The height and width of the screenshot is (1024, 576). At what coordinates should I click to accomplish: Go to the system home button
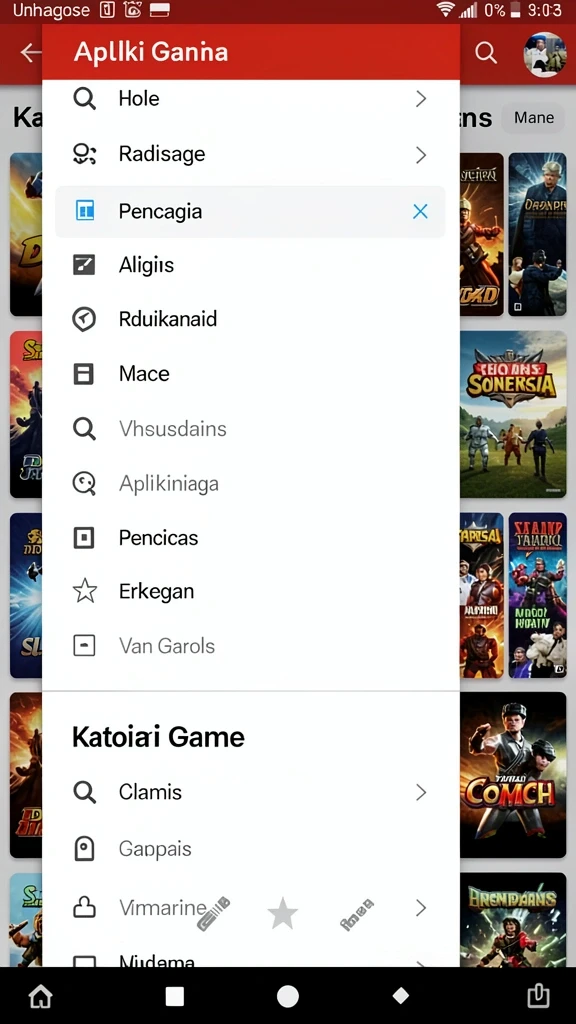tap(40, 996)
